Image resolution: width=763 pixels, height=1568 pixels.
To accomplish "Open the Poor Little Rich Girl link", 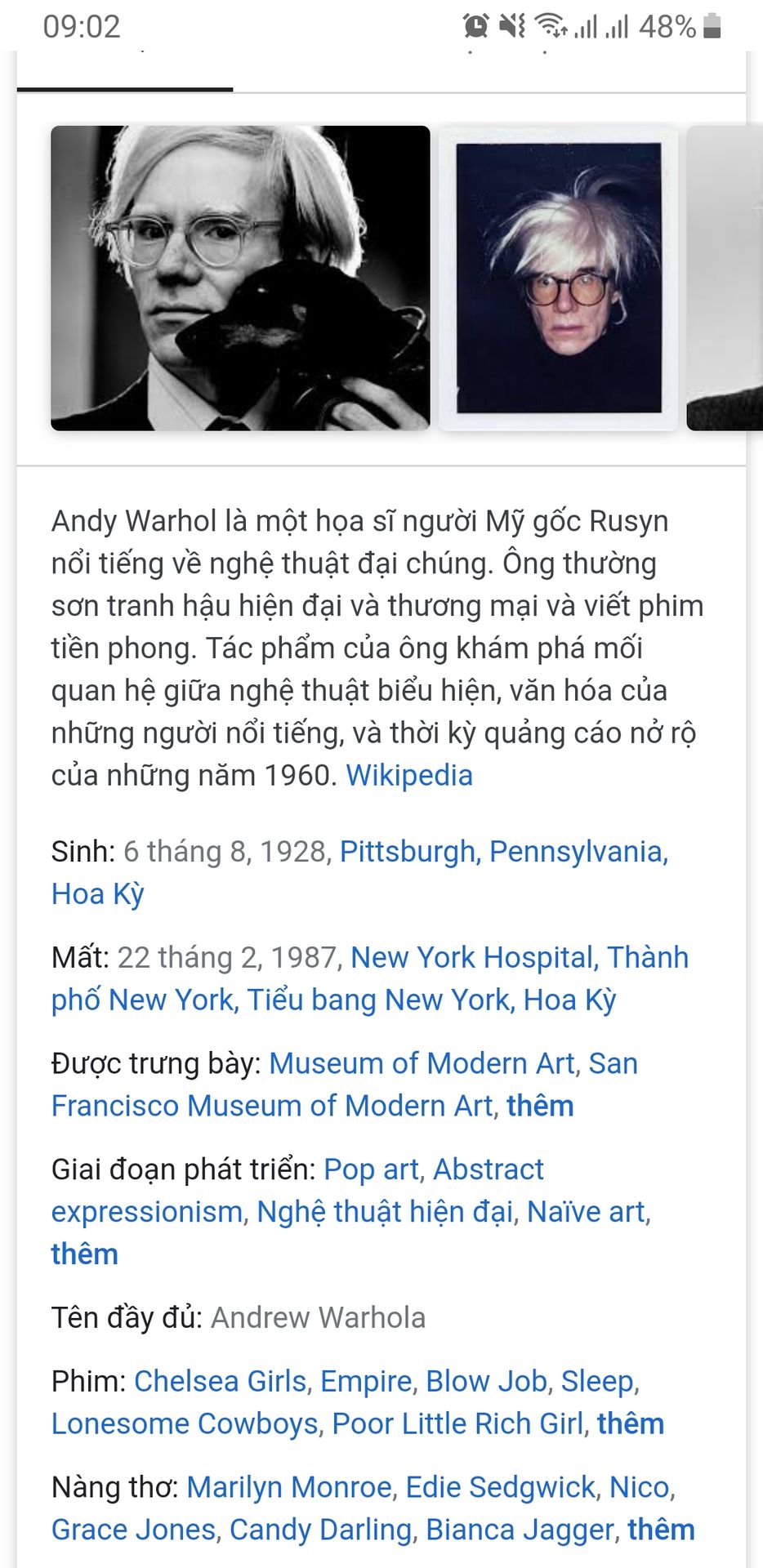I will 457,1423.
